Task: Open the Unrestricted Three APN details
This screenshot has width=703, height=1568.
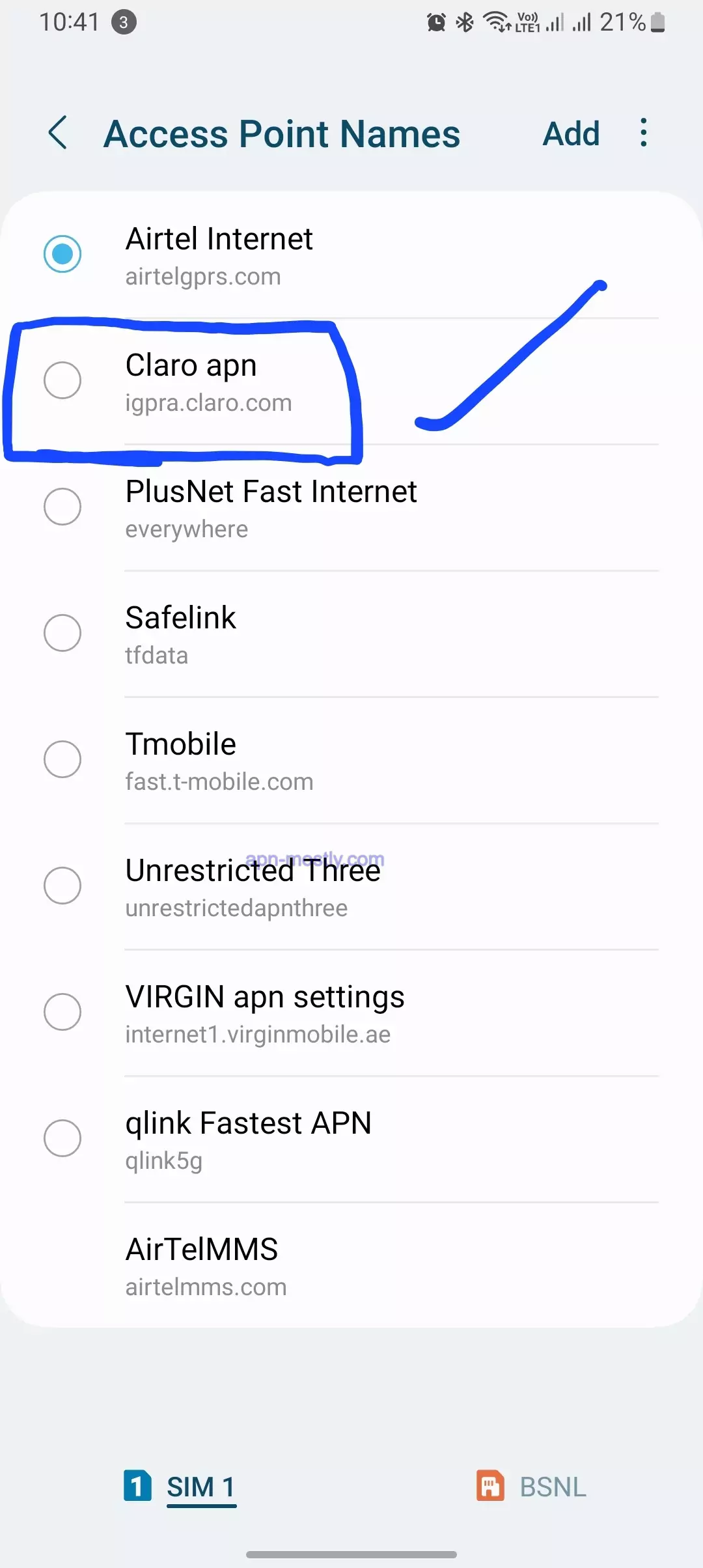Action: [x=325, y=886]
